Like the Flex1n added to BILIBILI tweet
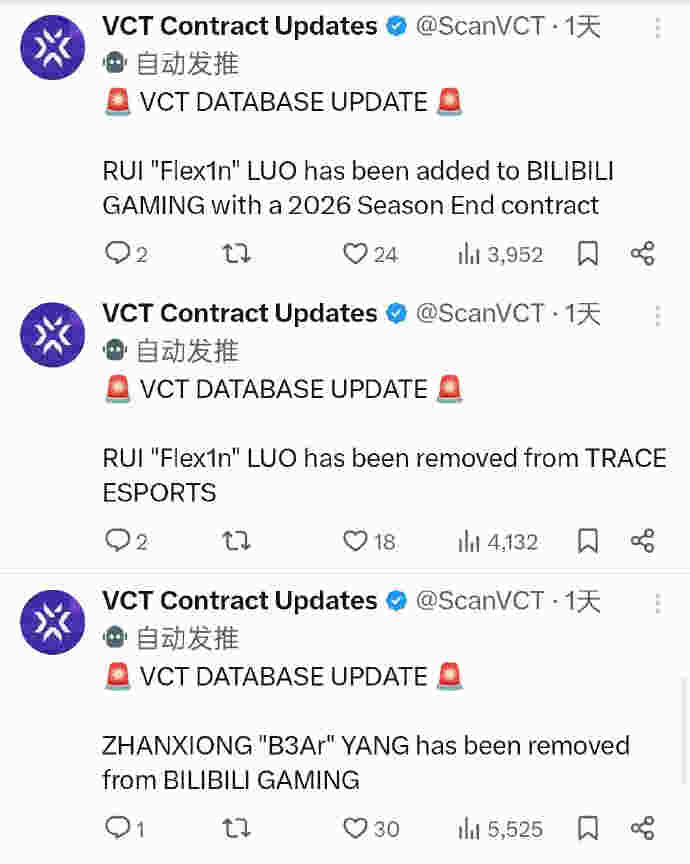This screenshot has height=864, width=690. [356, 254]
